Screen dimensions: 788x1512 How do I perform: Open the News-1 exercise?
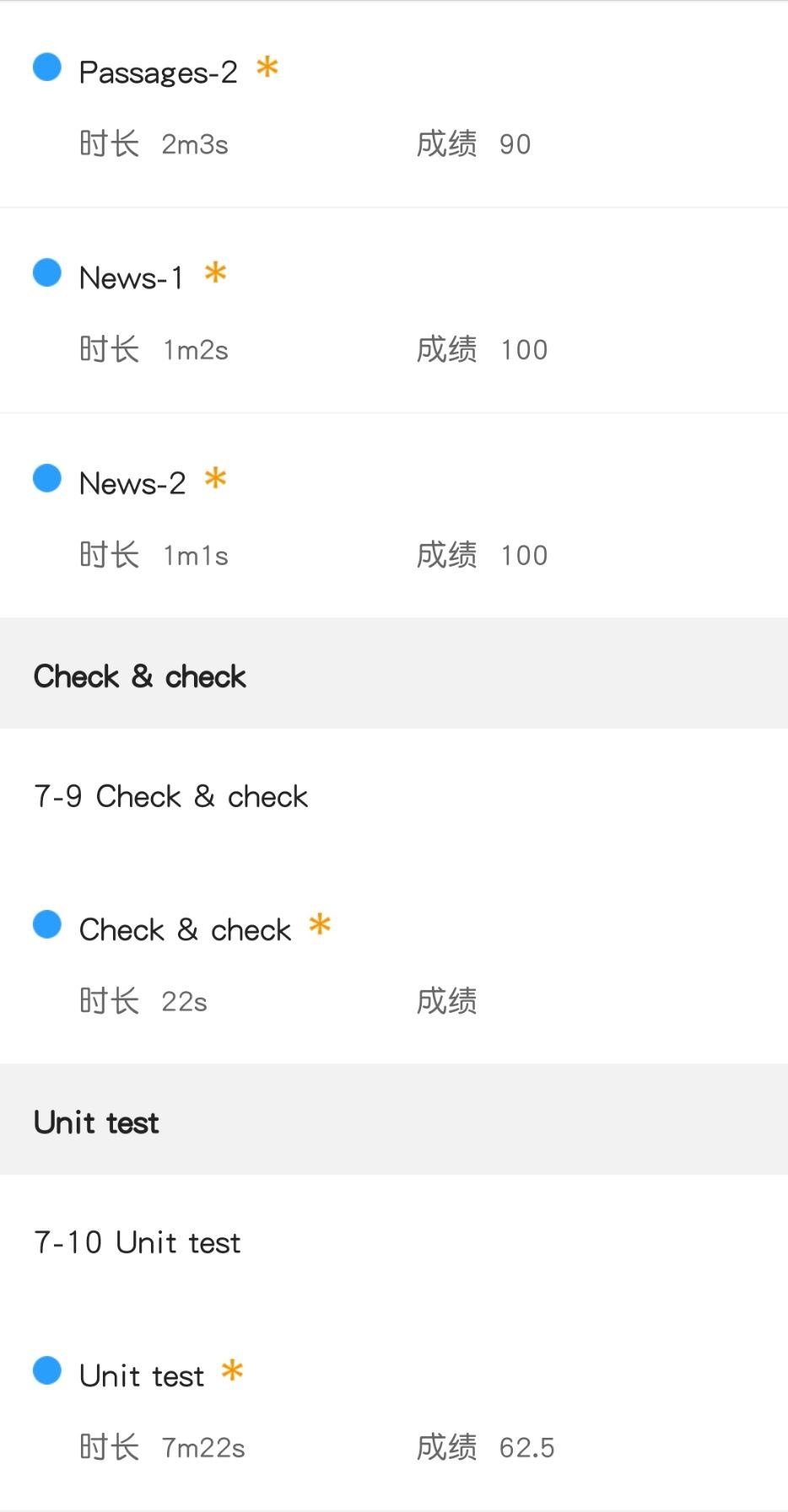tap(131, 278)
